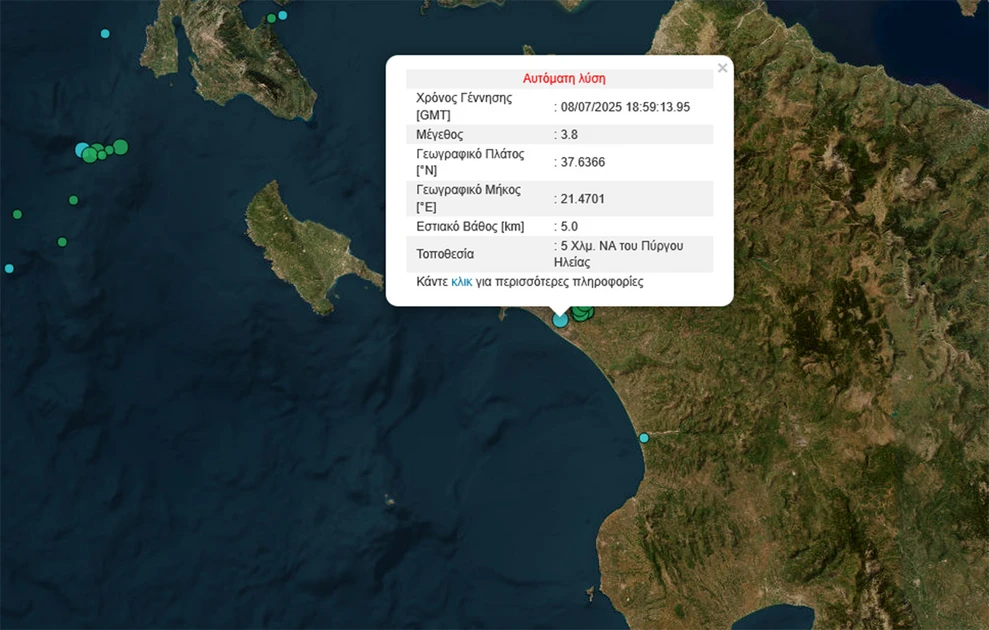The height and width of the screenshot is (630, 989).
Task: Close the earthquake info popup
Action: [722, 68]
